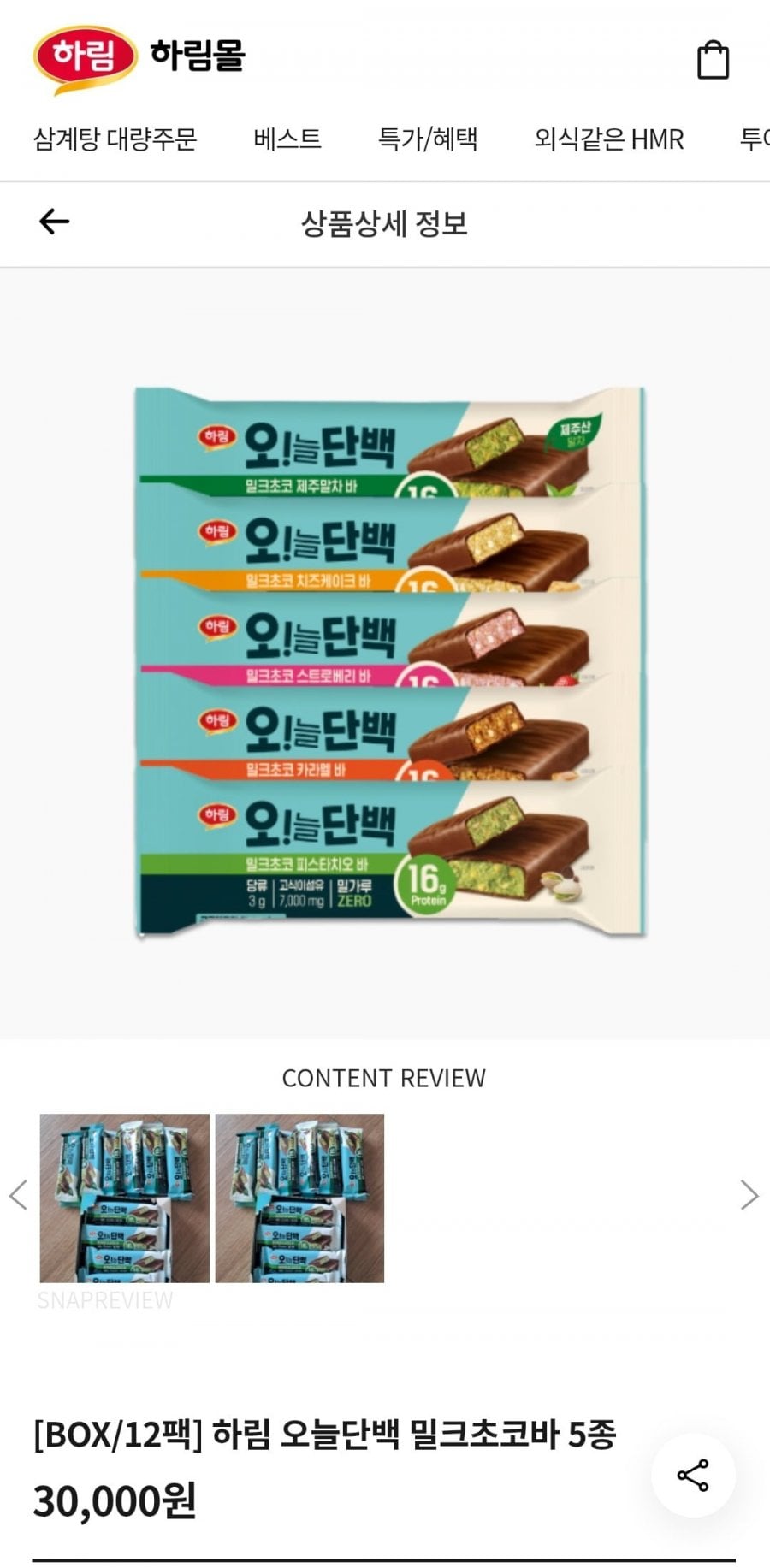Open the Harim Mall home logo
This screenshot has width=770, height=1568.
click(x=139, y=57)
